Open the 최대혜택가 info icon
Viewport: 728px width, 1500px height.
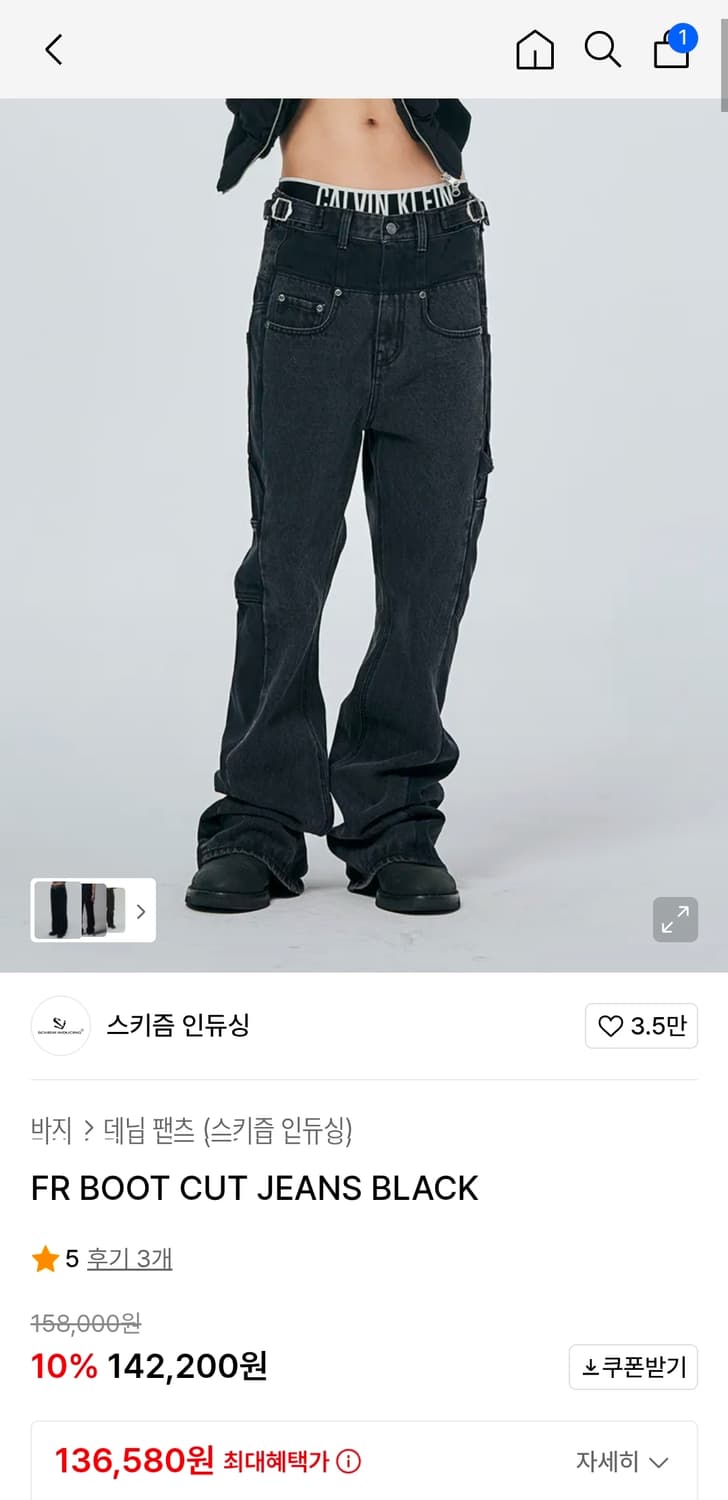click(x=346, y=1460)
